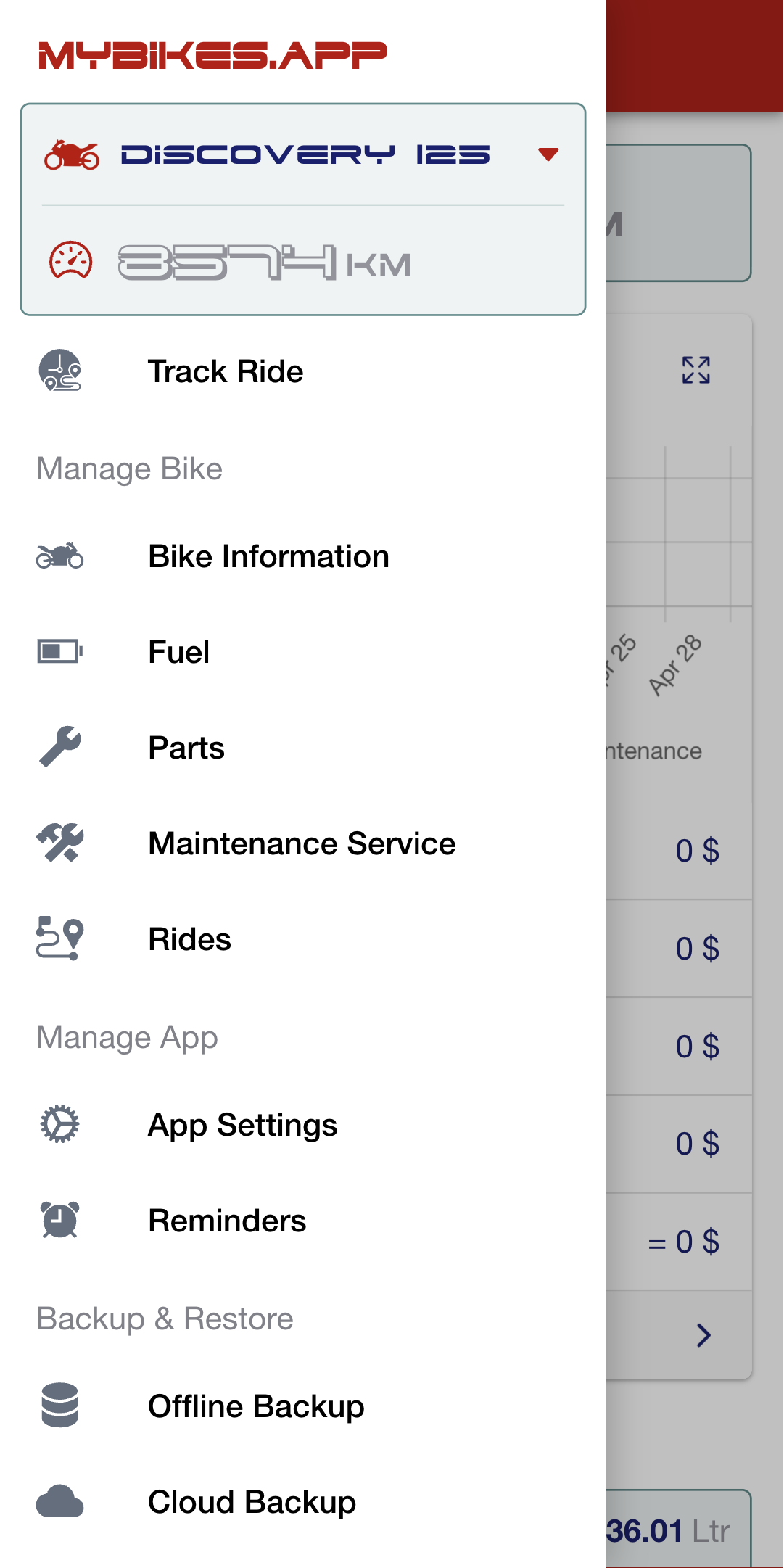Image resolution: width=784 pixels, height=1568 pixels.
Task: Click the cloud icon beside Cloud Backup
Action: click(x=60, y=1502)
